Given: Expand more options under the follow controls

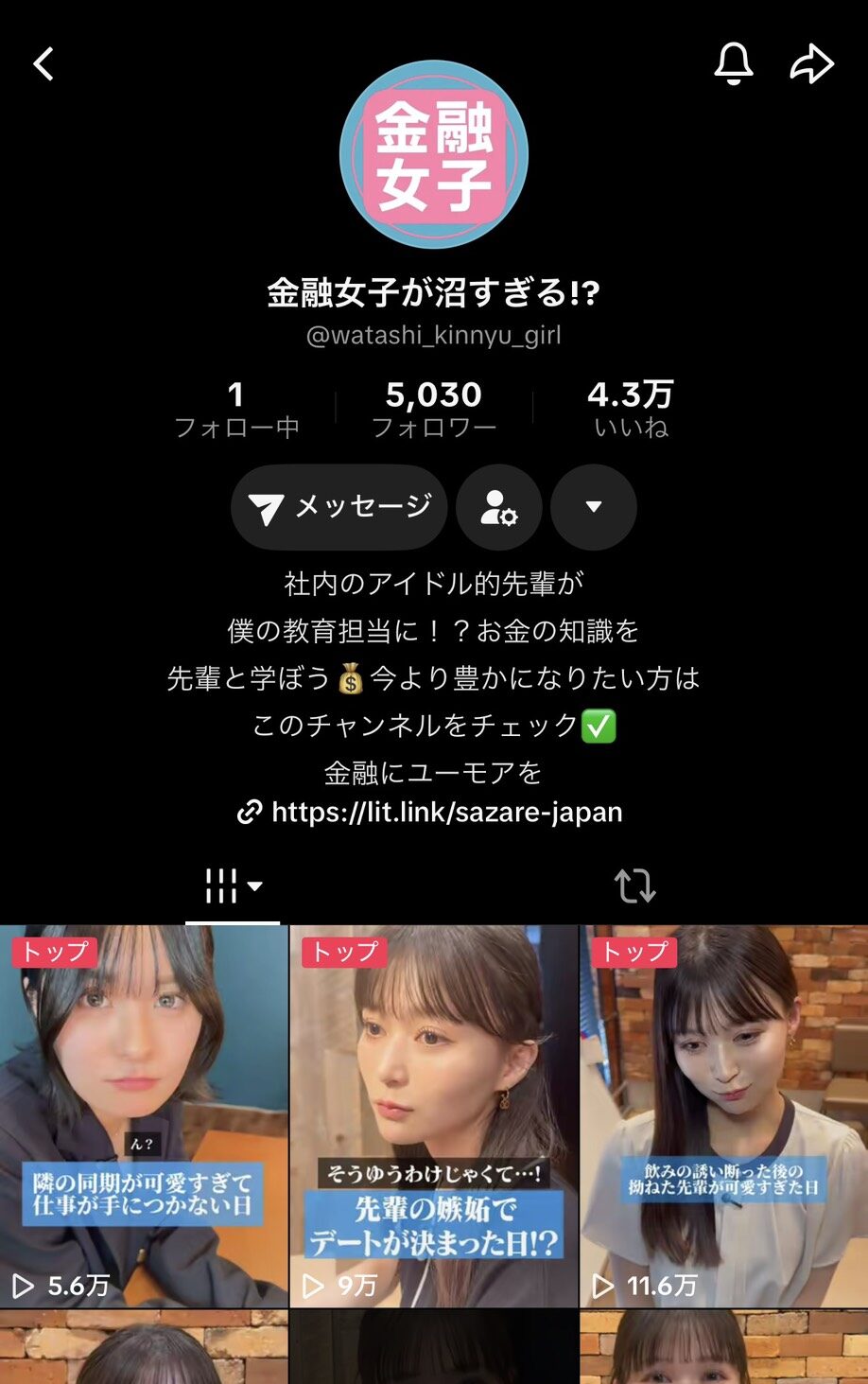Looking at the screenshot, I should (593, 508).
